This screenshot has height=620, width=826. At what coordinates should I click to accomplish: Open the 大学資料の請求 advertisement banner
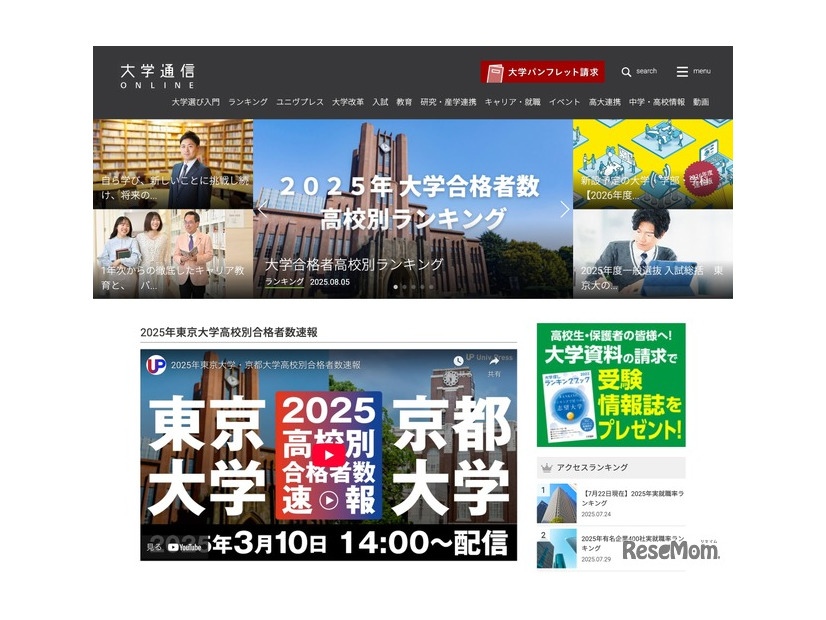[x=611, y=385]
